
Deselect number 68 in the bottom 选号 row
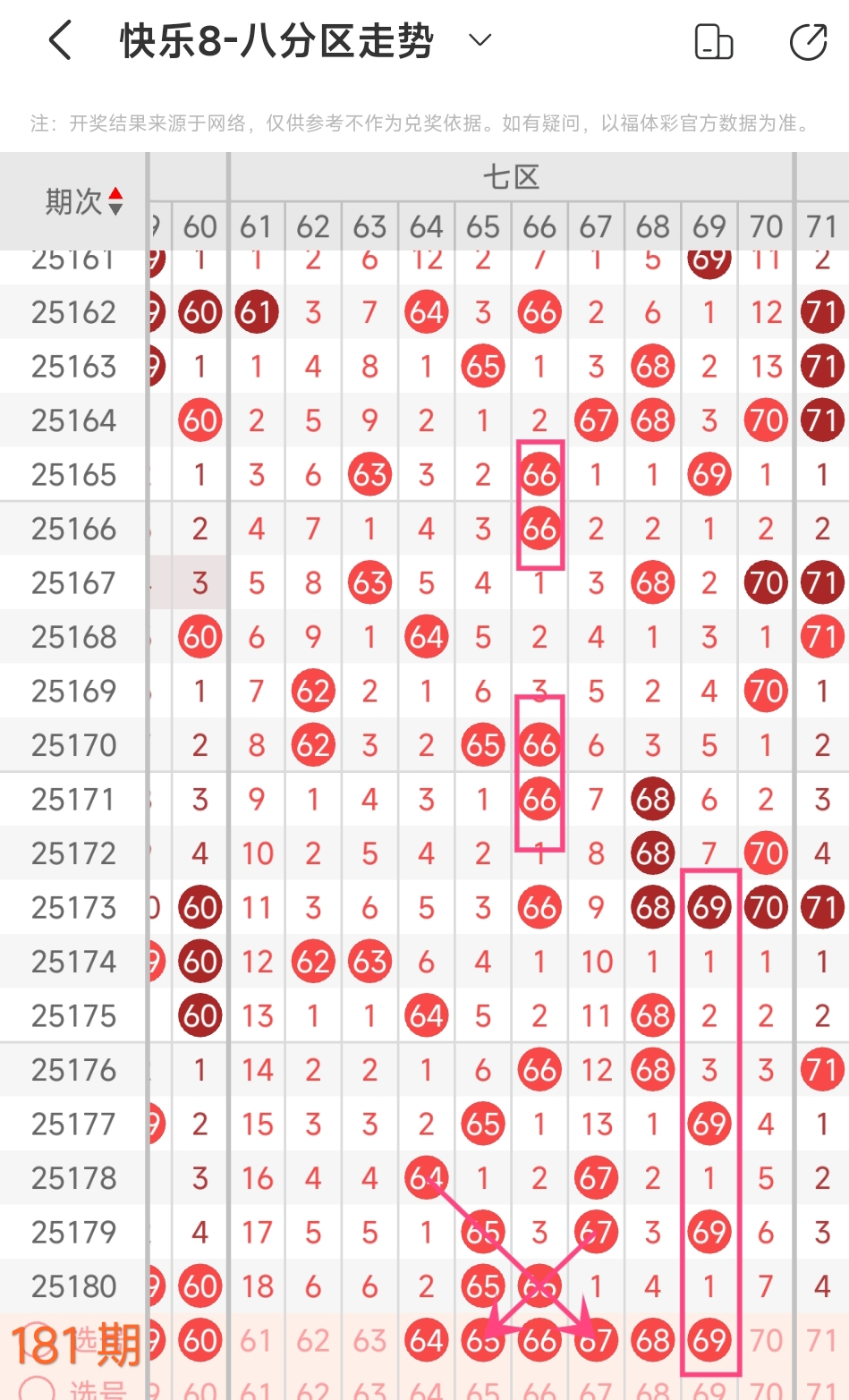[x=653, y=1341]
